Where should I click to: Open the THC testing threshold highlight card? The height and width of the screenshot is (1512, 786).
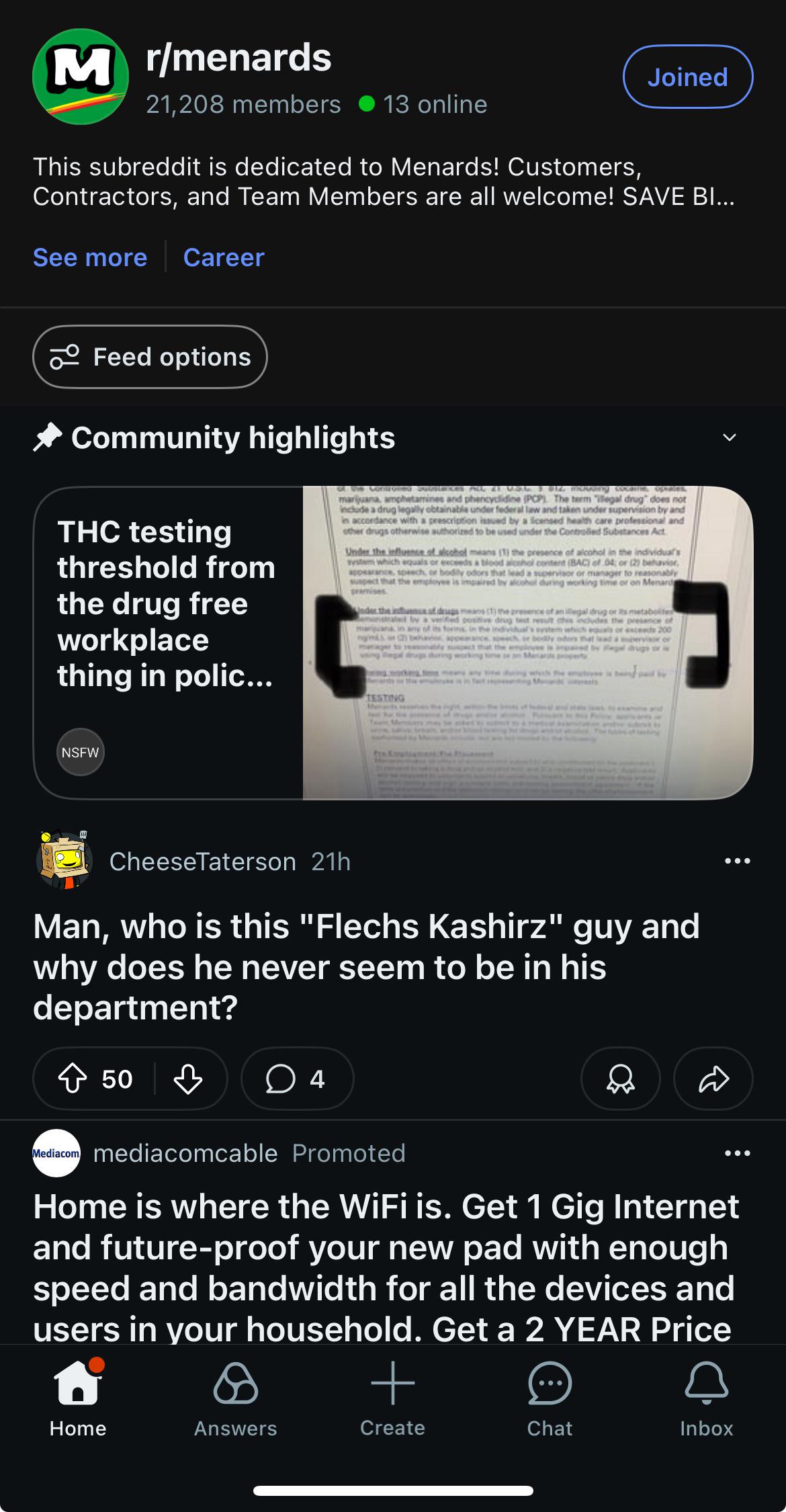point(393,643)
